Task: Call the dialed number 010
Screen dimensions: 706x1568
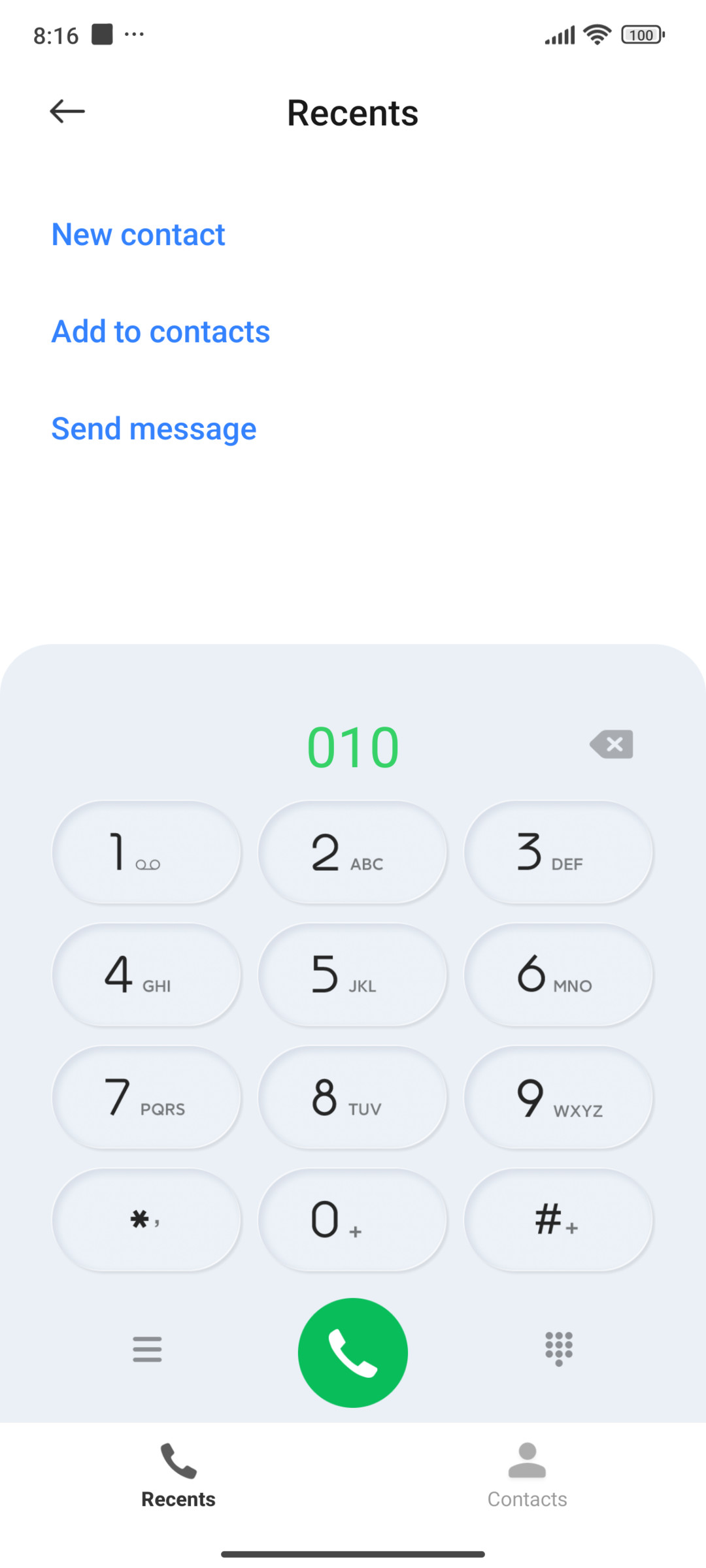Action: pyautogui.click(x=353, y=1352)
